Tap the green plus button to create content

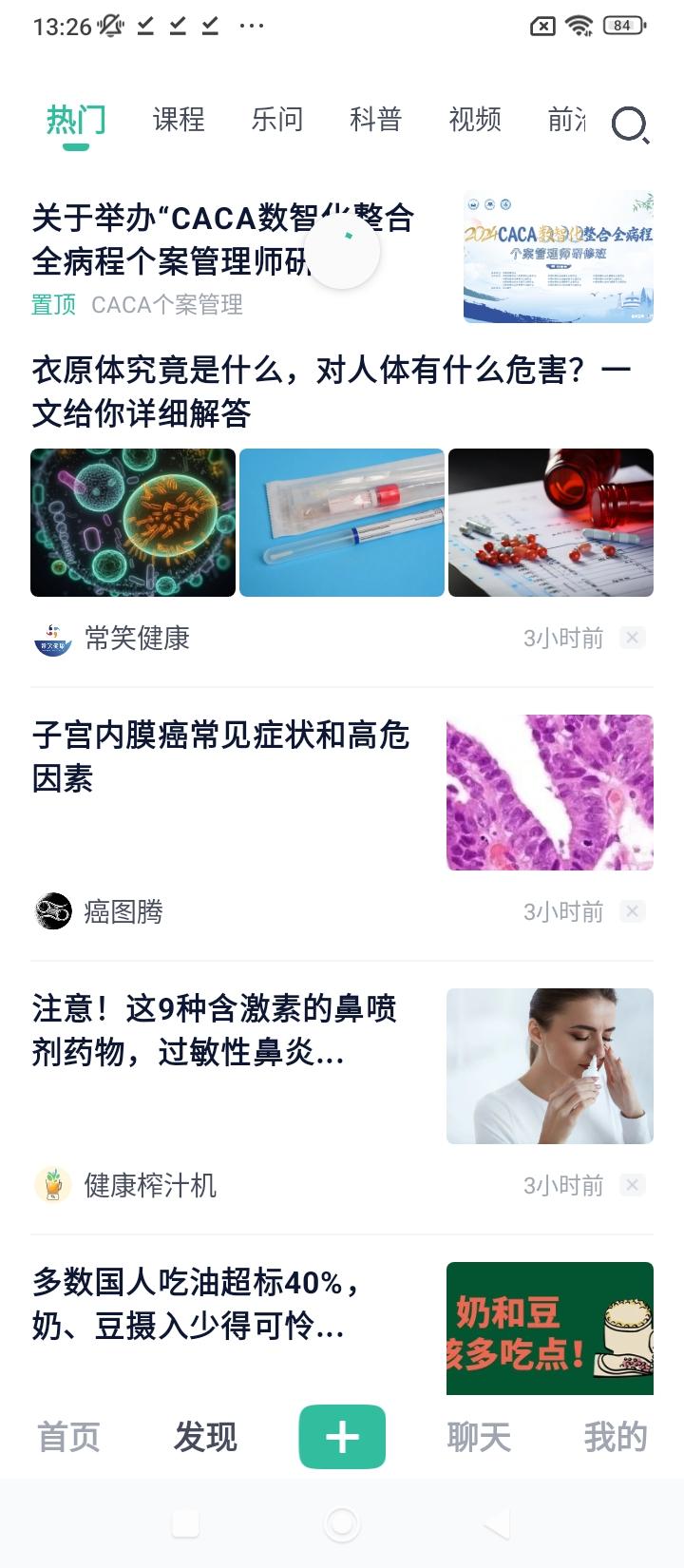pyautogui.click(x=342, y=1437)
